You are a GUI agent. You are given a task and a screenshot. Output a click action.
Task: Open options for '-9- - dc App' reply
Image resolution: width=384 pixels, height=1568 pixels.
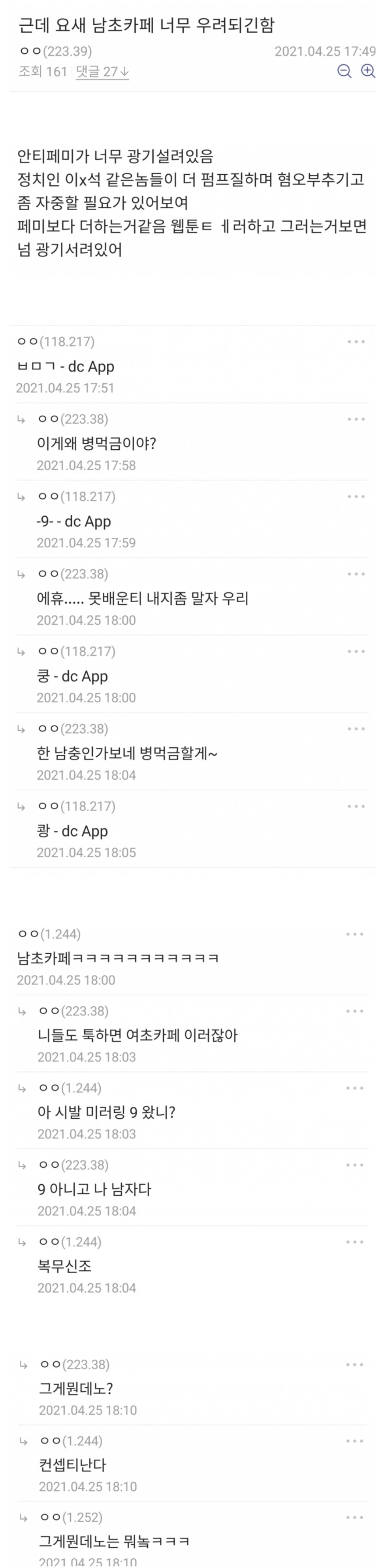356,496
